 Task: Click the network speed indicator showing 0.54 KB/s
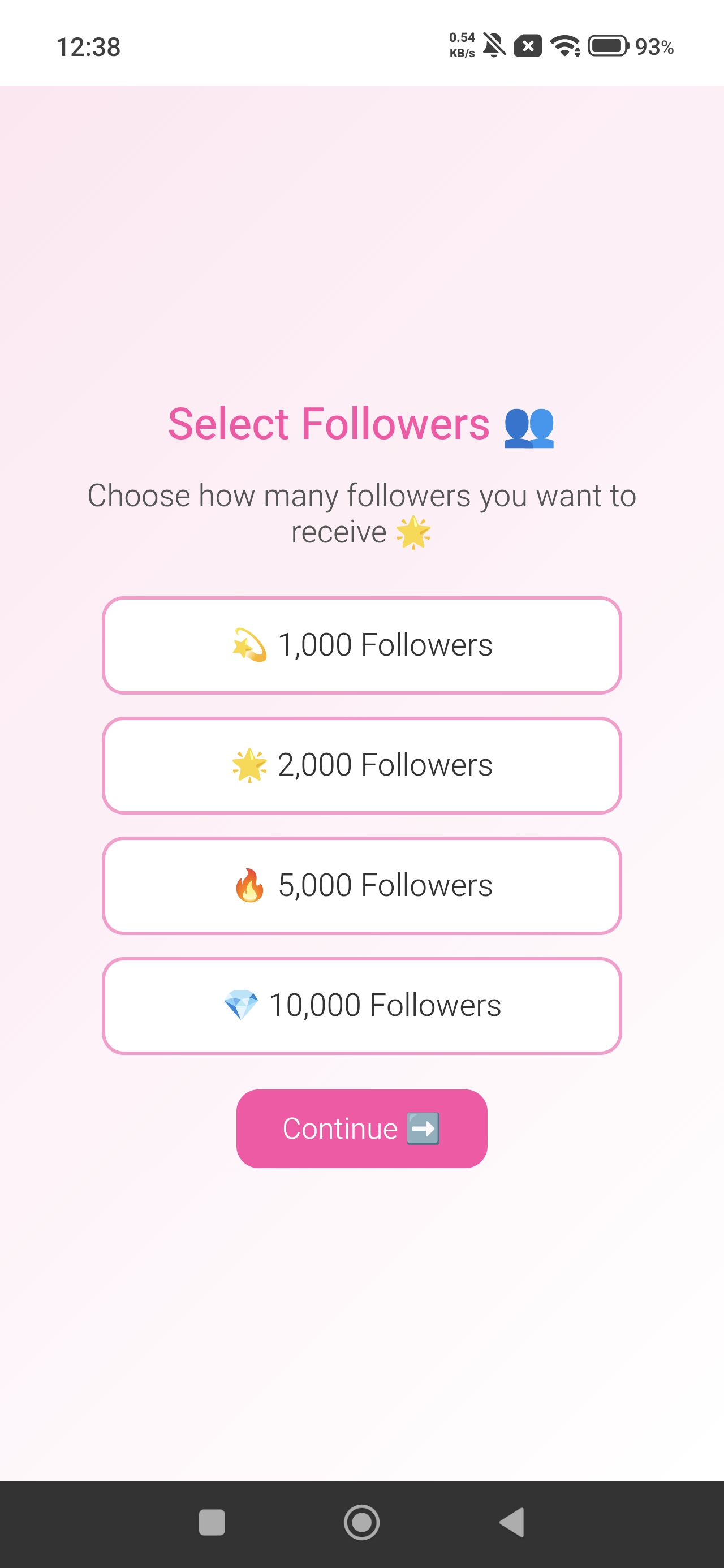coord(462,45)
